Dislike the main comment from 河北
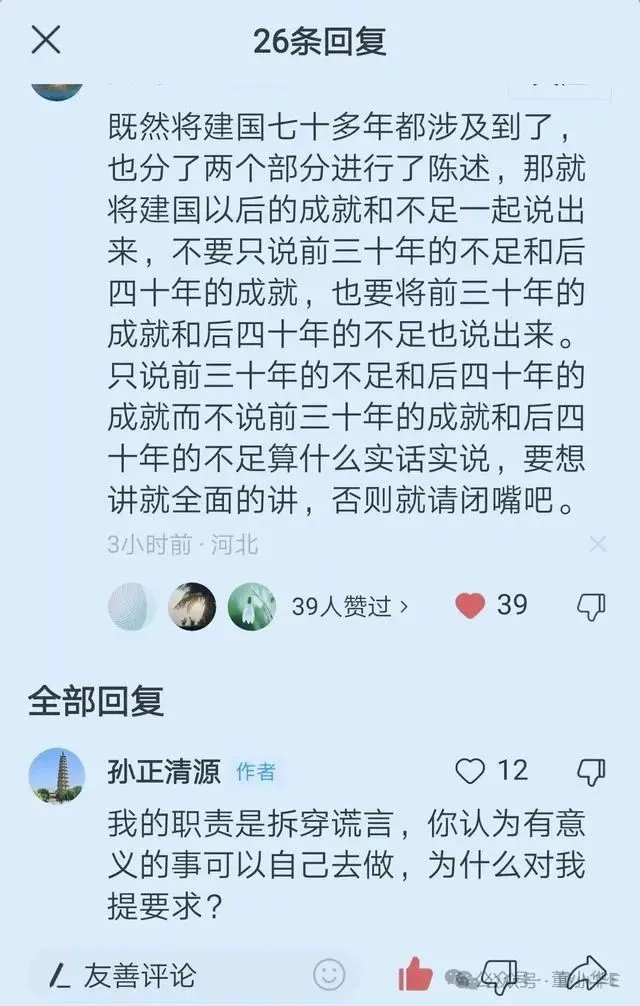 tap(592, 606)
